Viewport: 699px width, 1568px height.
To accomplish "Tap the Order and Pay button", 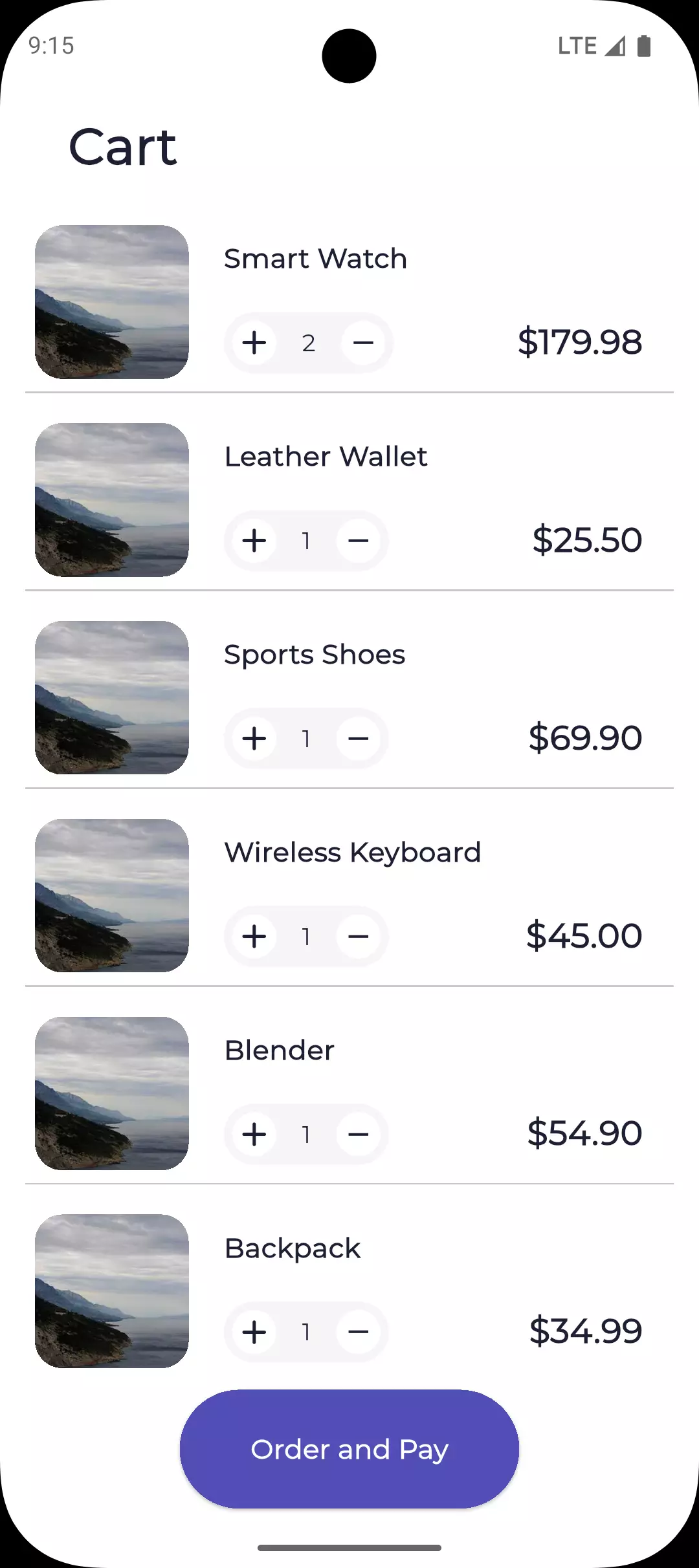I will pos(349,1449).
